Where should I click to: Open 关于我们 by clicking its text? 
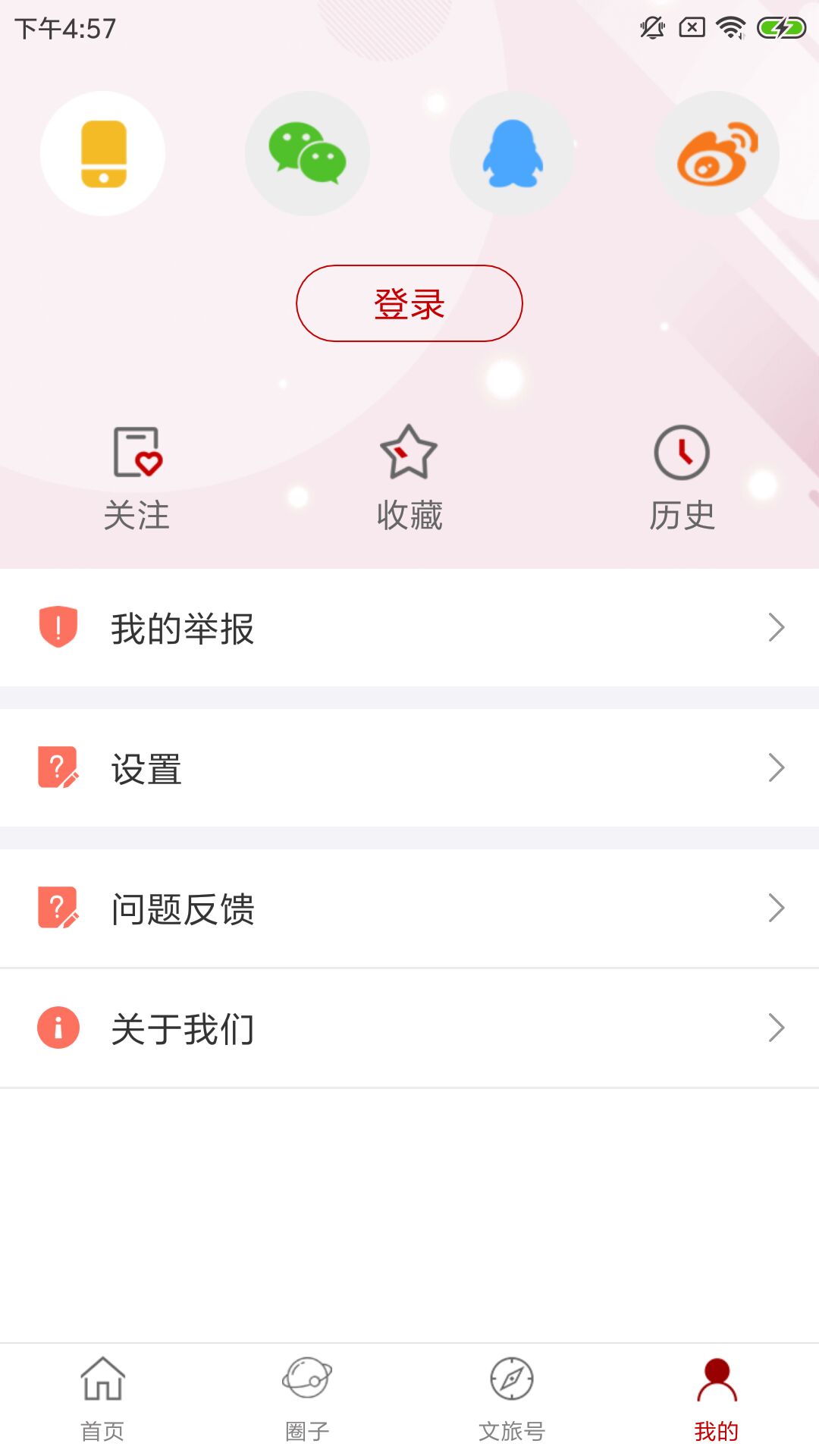coord(182,1028)
